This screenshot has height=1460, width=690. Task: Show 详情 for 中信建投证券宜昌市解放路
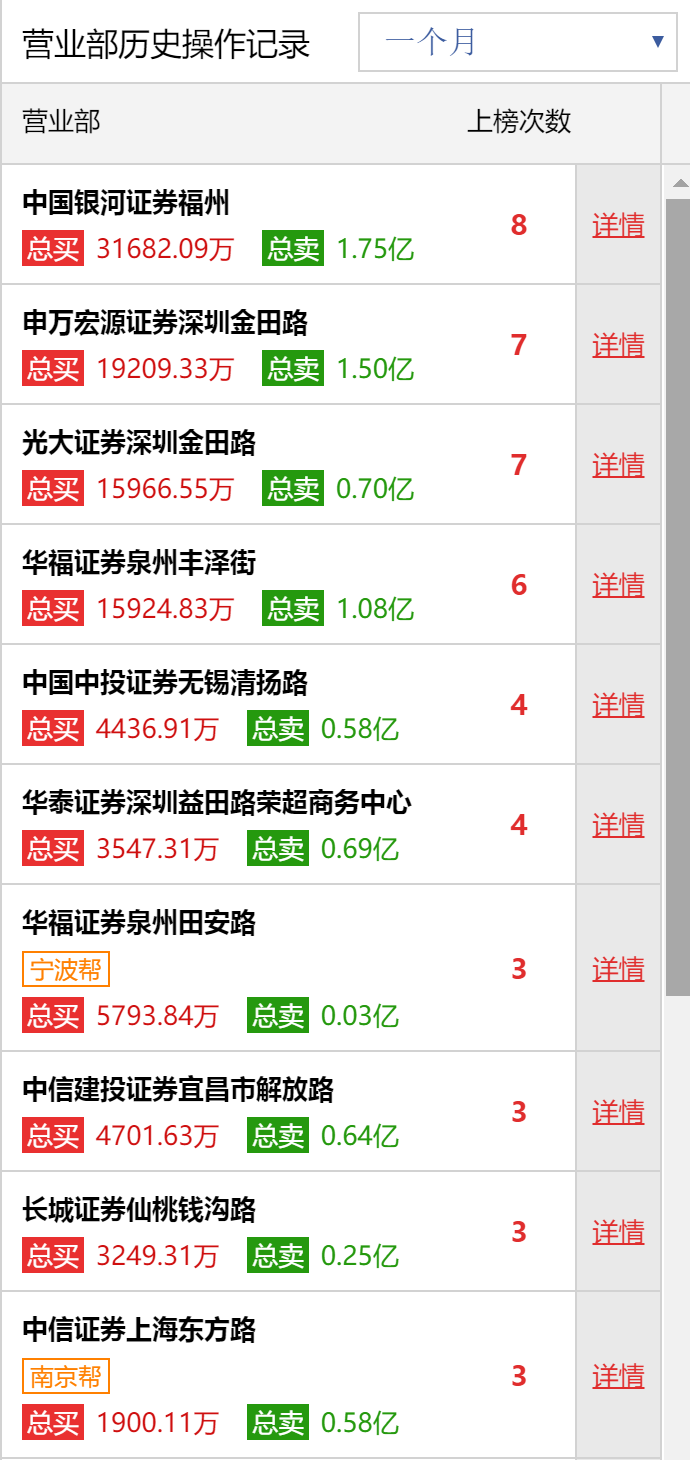(x=618, y=1112)
